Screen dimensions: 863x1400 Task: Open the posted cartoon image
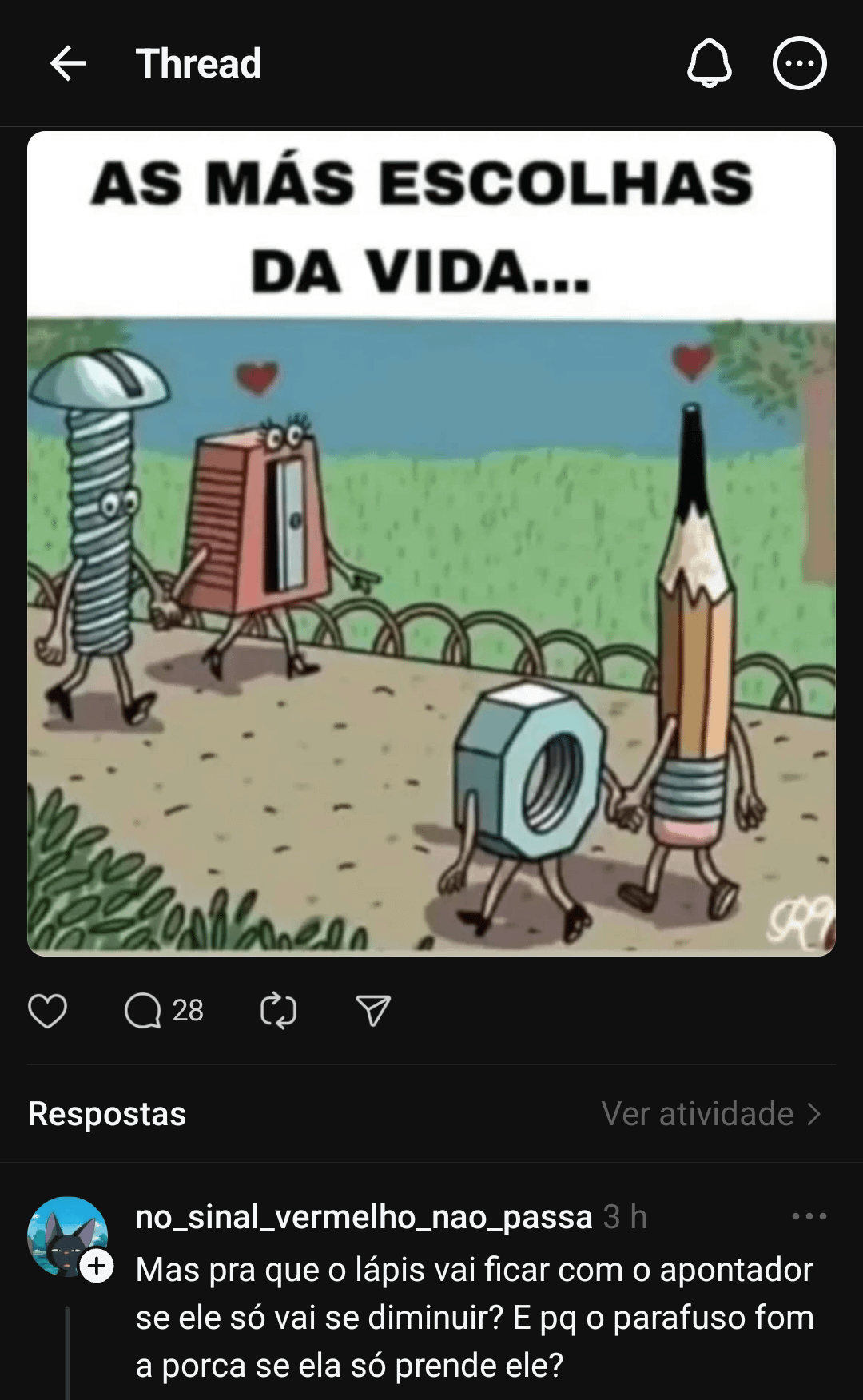(x=431, y=543)
